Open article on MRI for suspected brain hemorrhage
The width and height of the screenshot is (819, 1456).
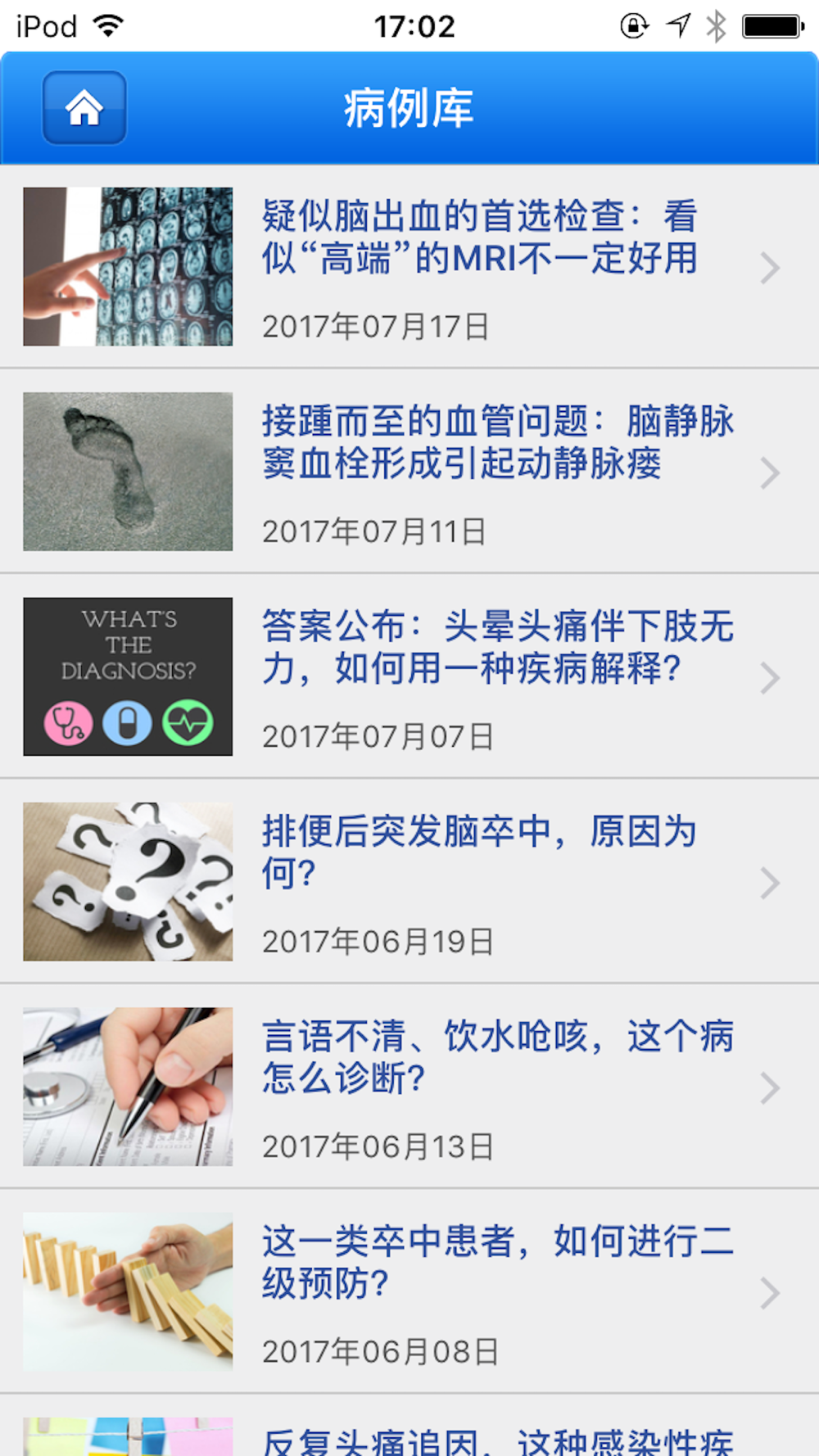tap(479, 237)
